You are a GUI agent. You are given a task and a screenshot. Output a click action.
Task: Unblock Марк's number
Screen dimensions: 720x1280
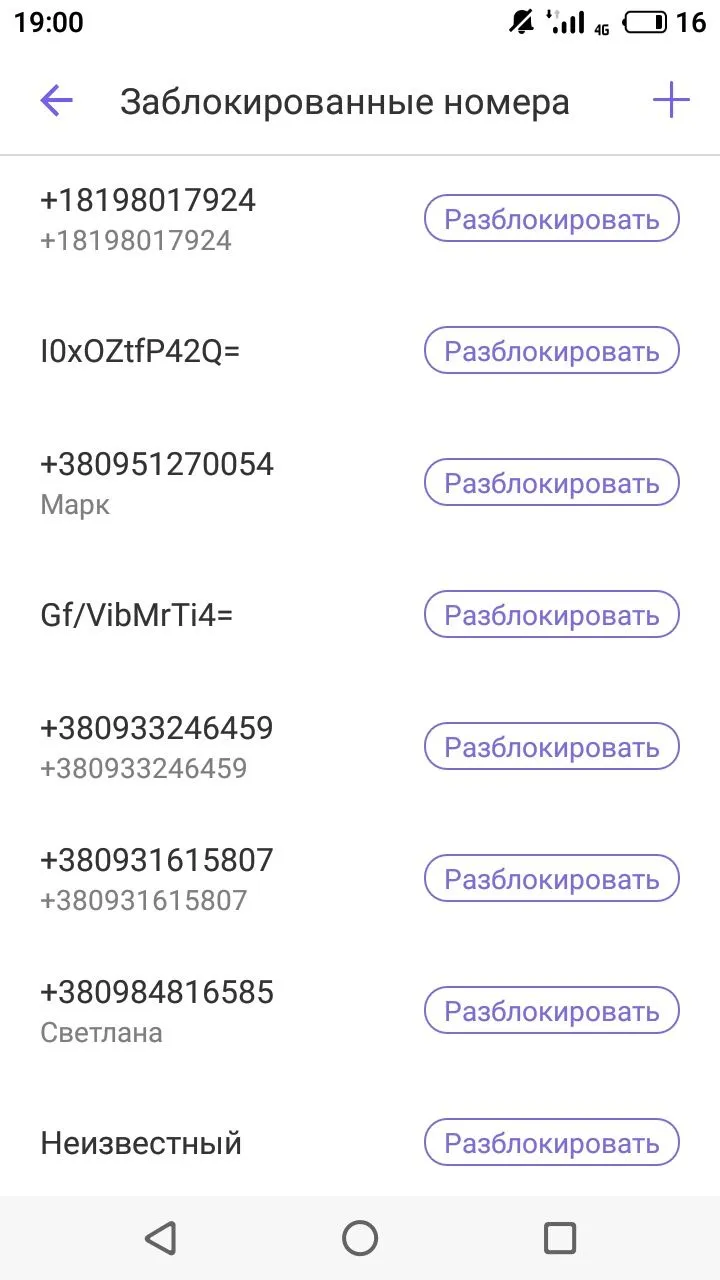pos(552,484)
